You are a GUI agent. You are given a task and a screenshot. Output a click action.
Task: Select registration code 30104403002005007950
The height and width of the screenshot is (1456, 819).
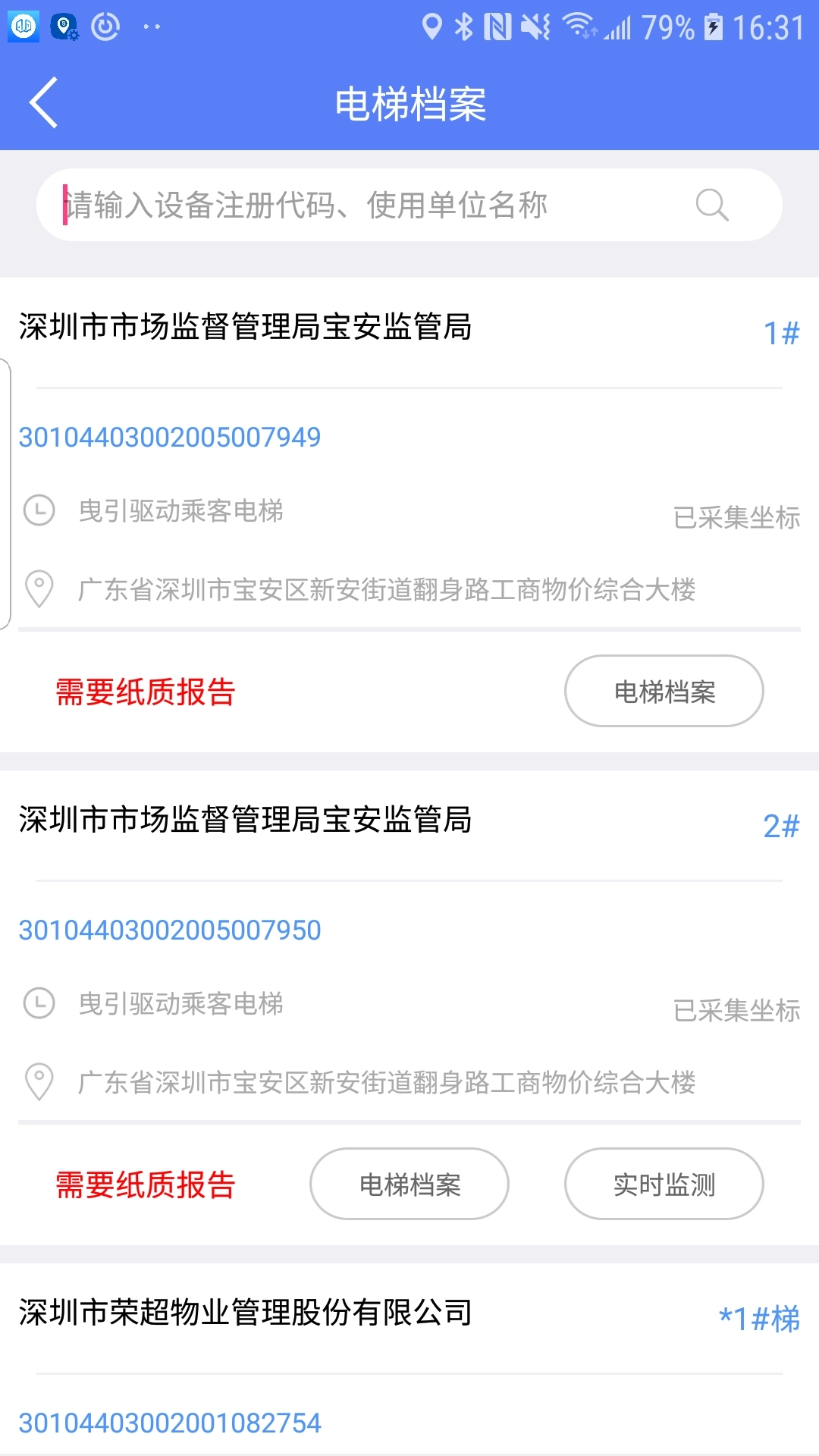click(x=168, y=930)
